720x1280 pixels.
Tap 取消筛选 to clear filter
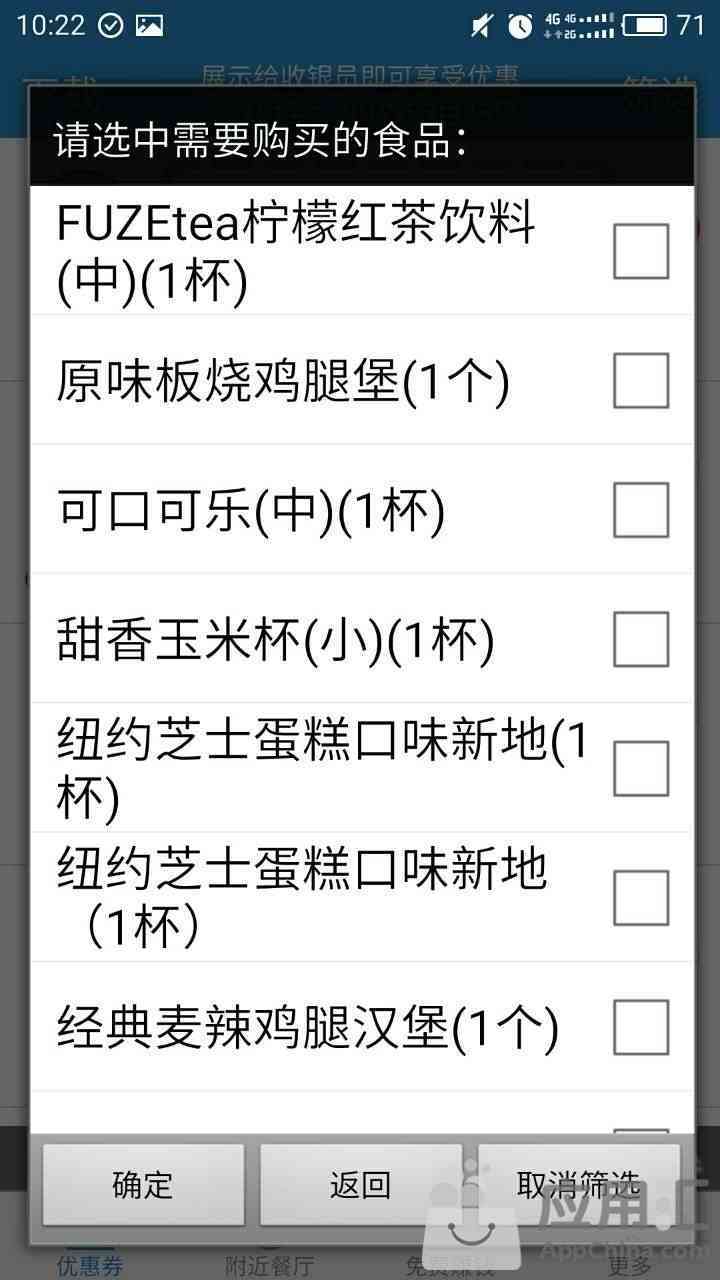(579, 1185)
